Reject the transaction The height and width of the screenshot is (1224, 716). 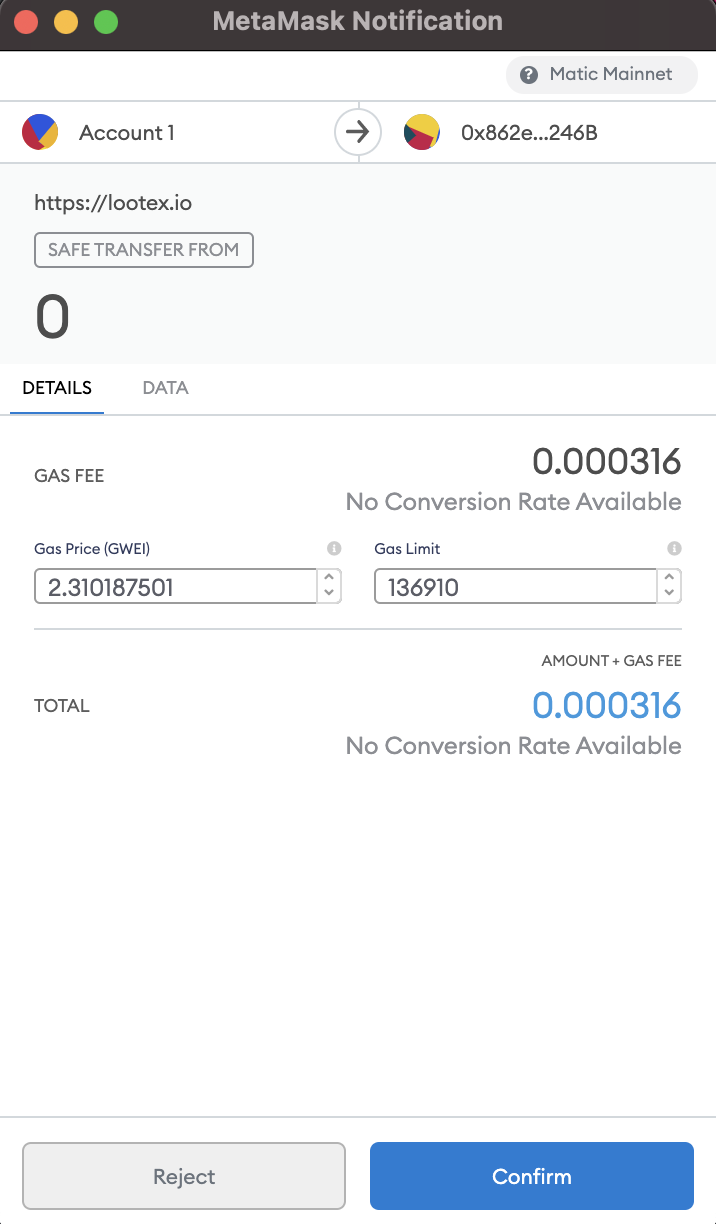[184, 1176]
